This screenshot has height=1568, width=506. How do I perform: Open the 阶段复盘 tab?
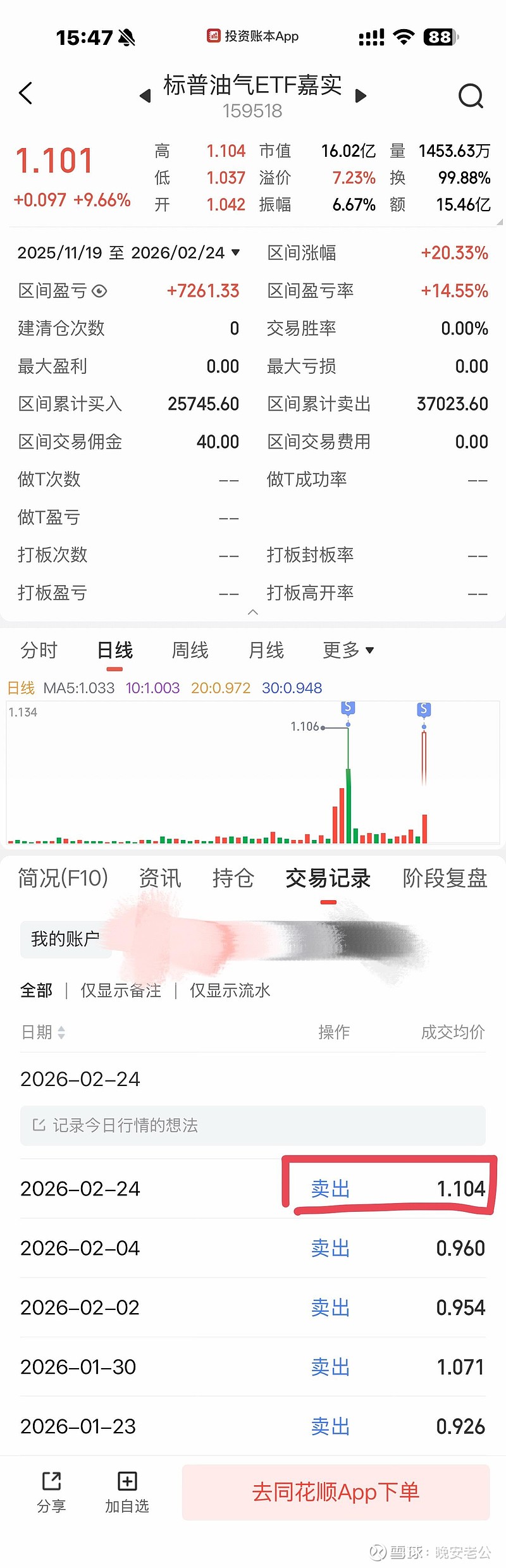point(445,878)
